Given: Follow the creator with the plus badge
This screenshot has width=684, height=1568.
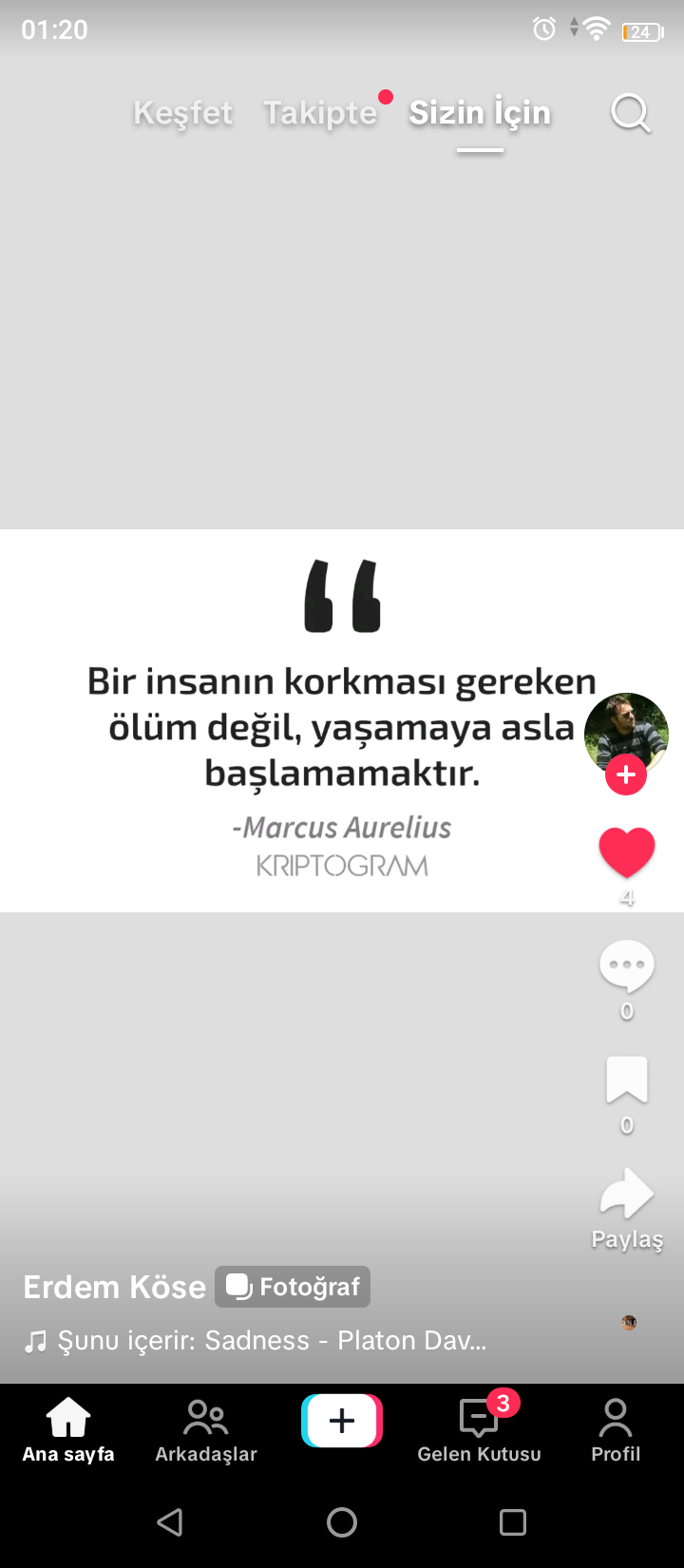Looking at the screenshot, I should (x=626, y=774).
